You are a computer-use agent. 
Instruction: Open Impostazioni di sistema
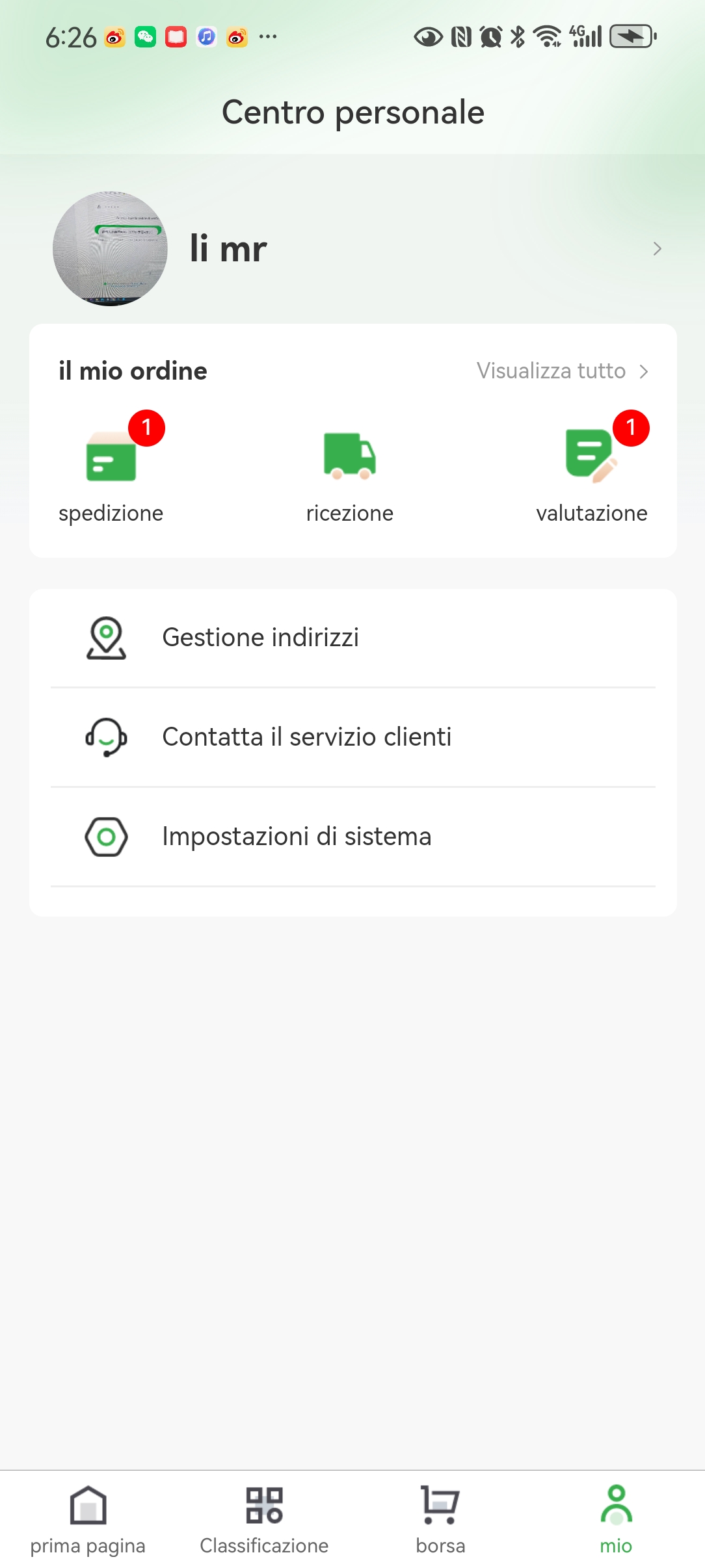pos(352,837)
